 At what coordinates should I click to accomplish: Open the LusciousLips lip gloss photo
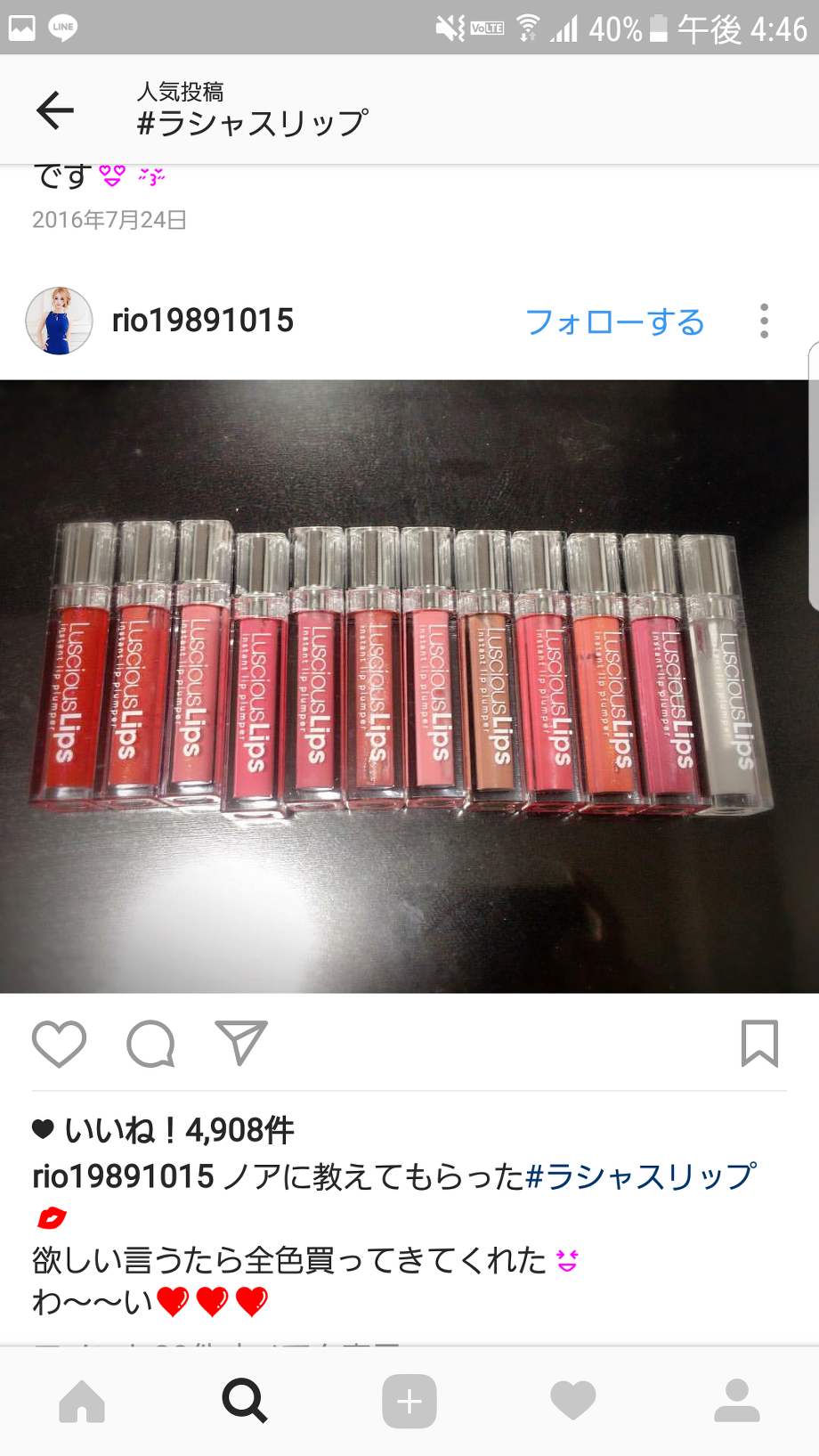[409, 687]
